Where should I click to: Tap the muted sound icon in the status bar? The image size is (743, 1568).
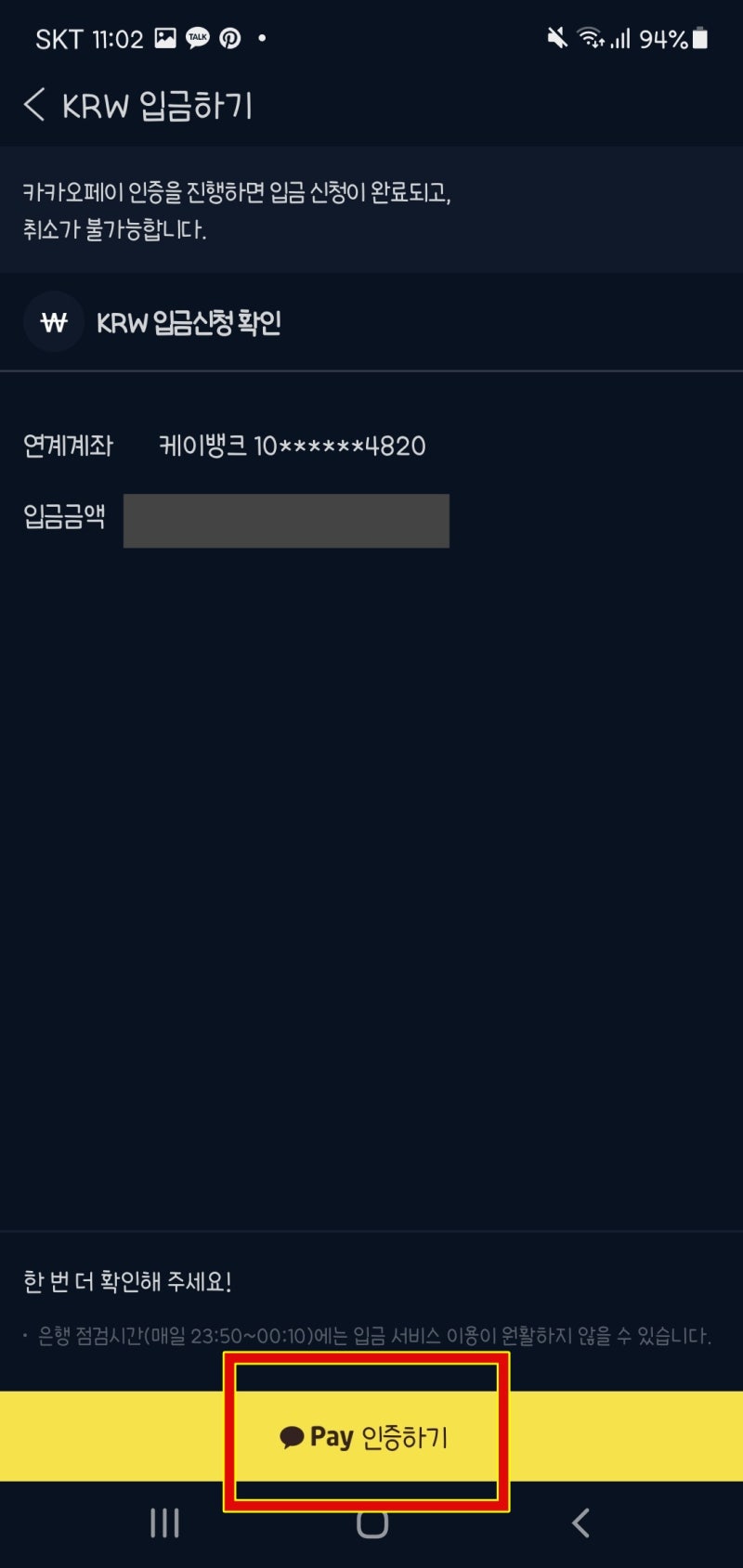tap(555, 37)
